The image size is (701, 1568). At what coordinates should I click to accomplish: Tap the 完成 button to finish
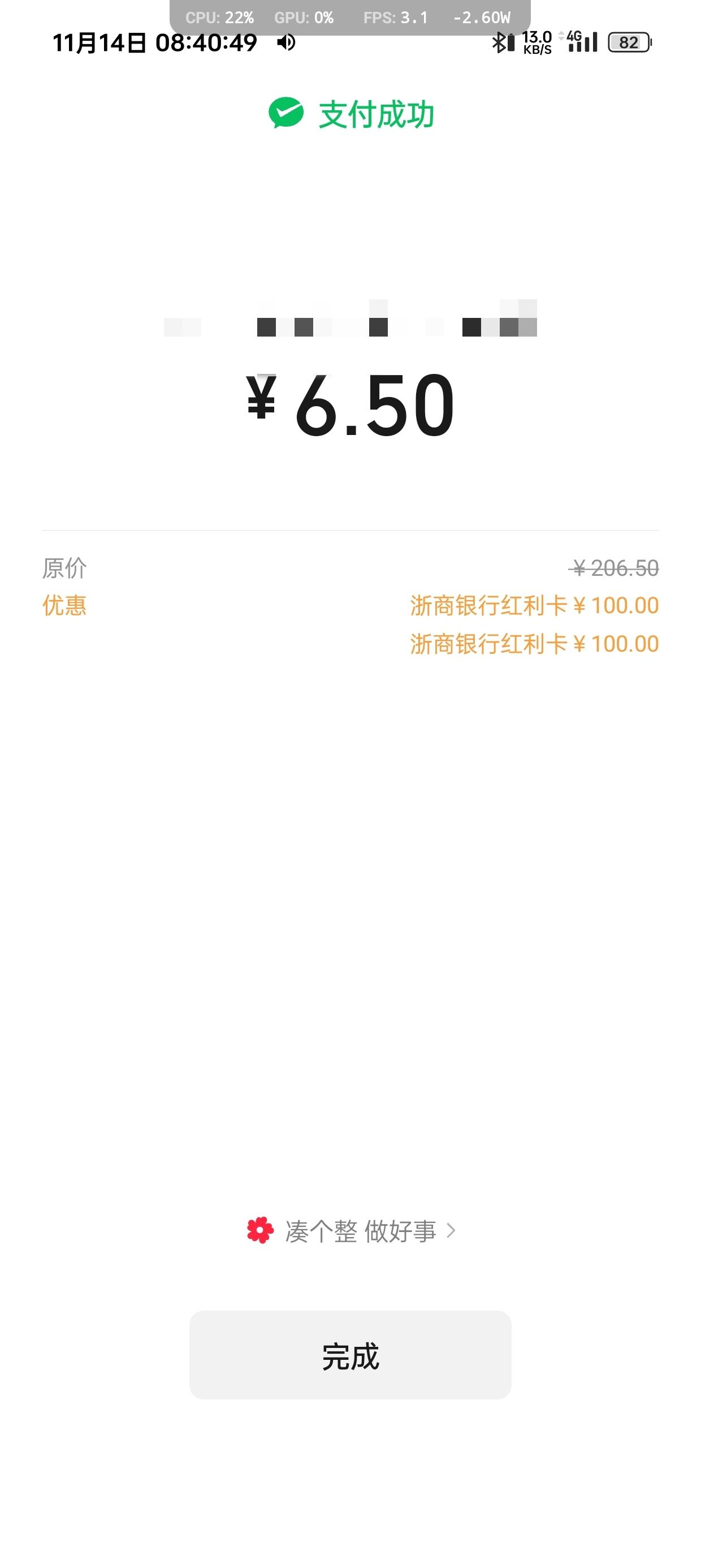pyautogui.click(x=350, y=1355)
